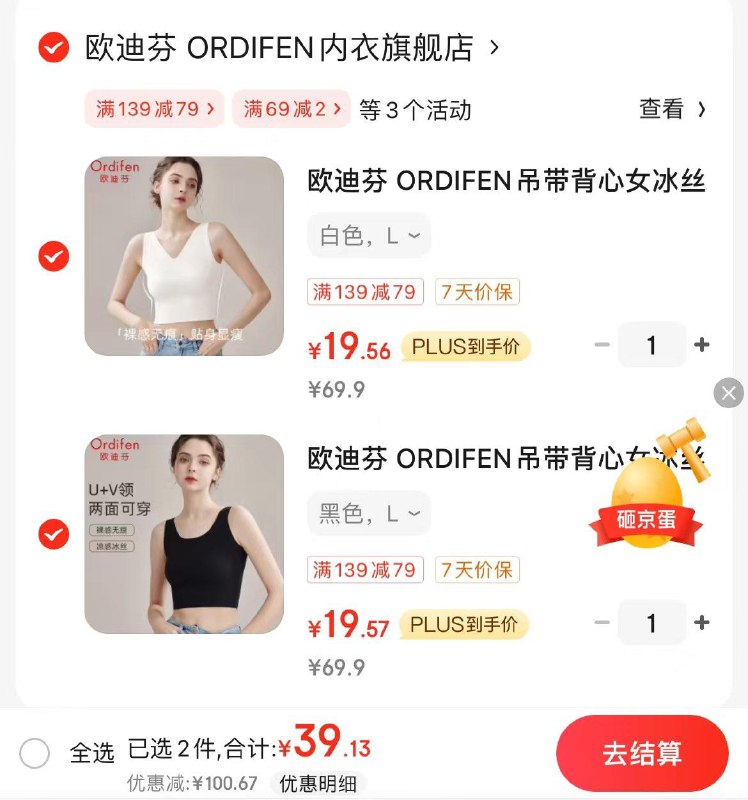Open the 满69减2 promotion chip

pyautogui.click(x=291, y=109)
